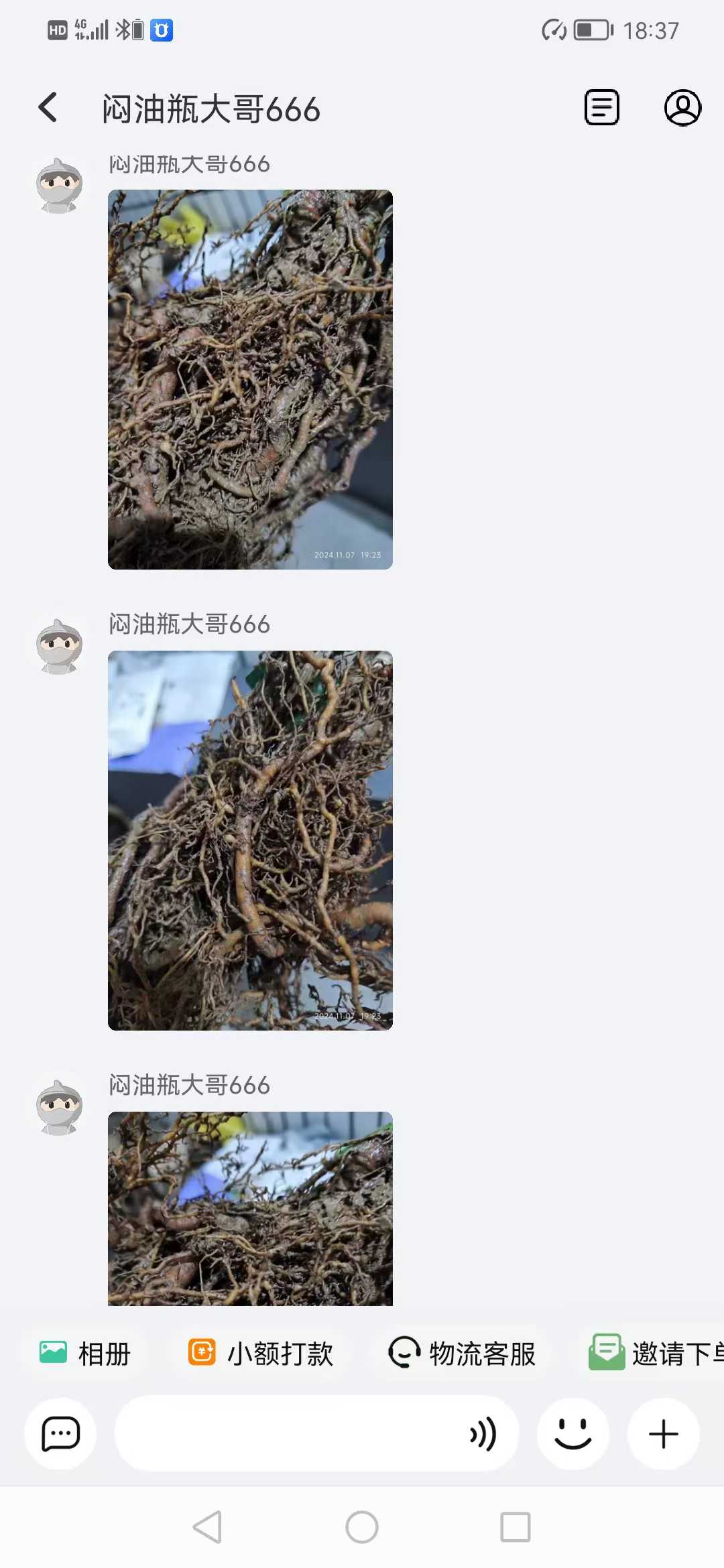The height and width of the screenshot is (1568, 724).
Task: Open the contact profile icon
Action: click(x=682, y=108)
